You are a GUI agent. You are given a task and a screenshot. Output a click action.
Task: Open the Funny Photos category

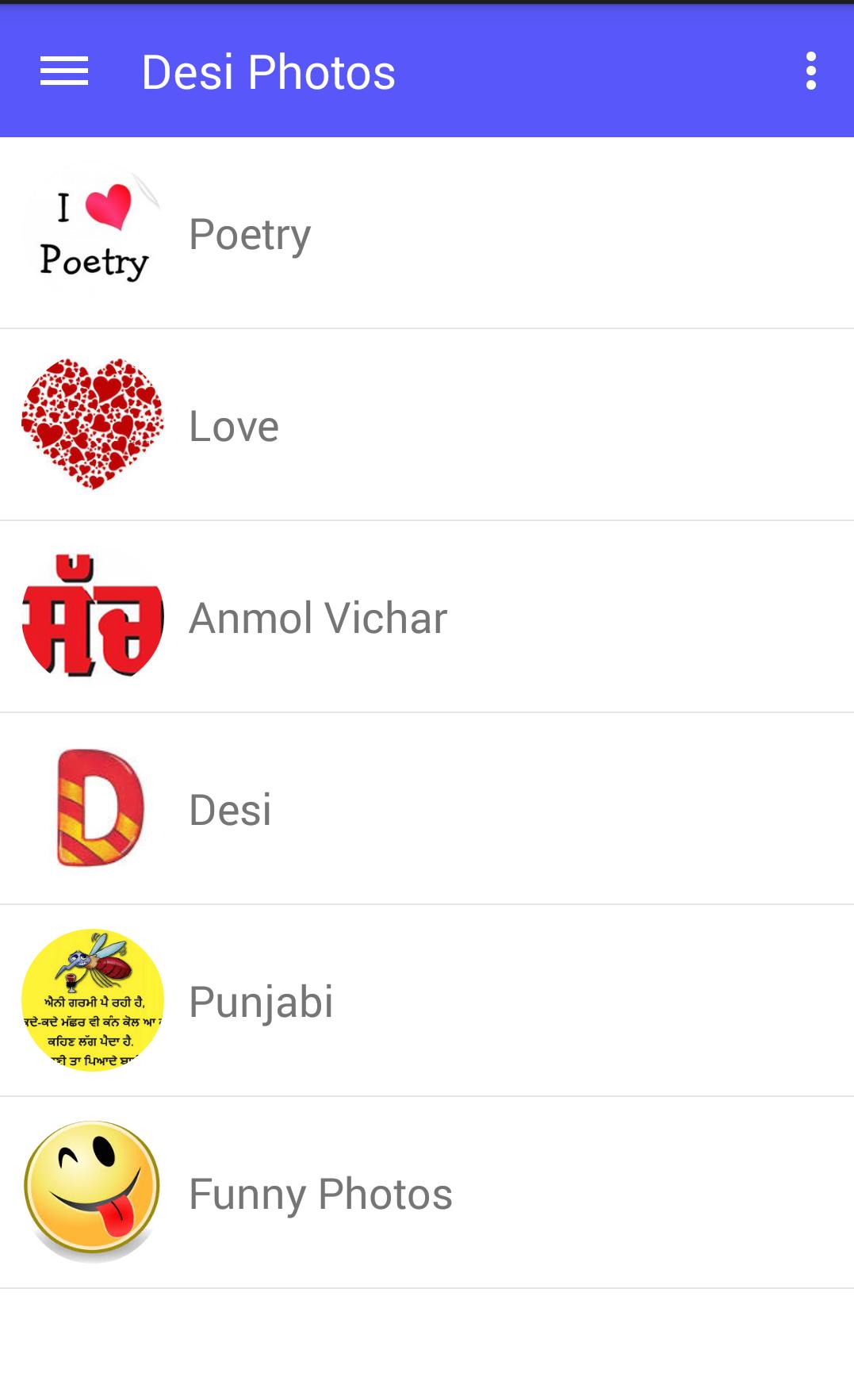[x=320, y=1194]
